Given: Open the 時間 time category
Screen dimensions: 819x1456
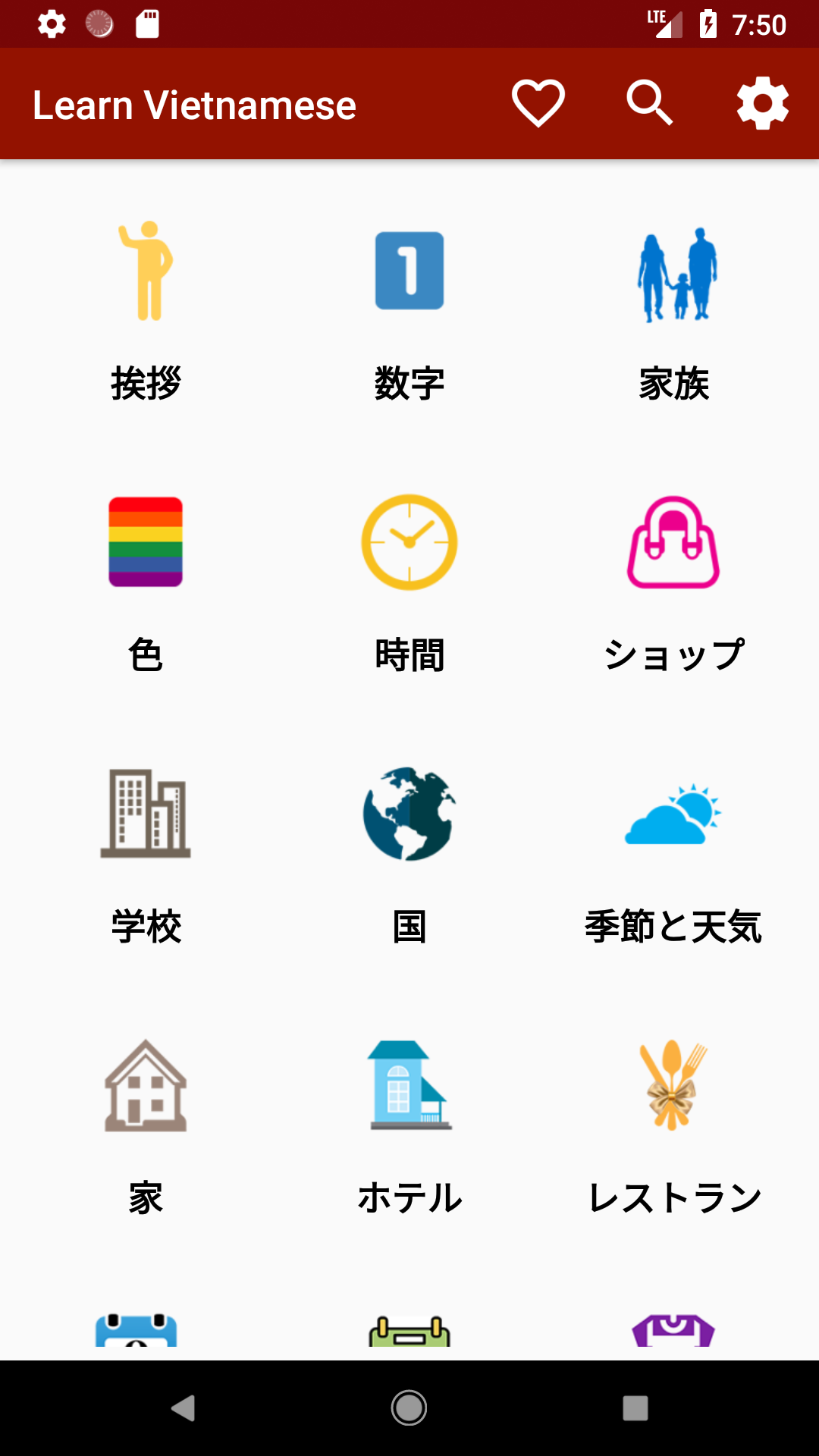Looking at the screenshot, I should click(x=409, y=584).
